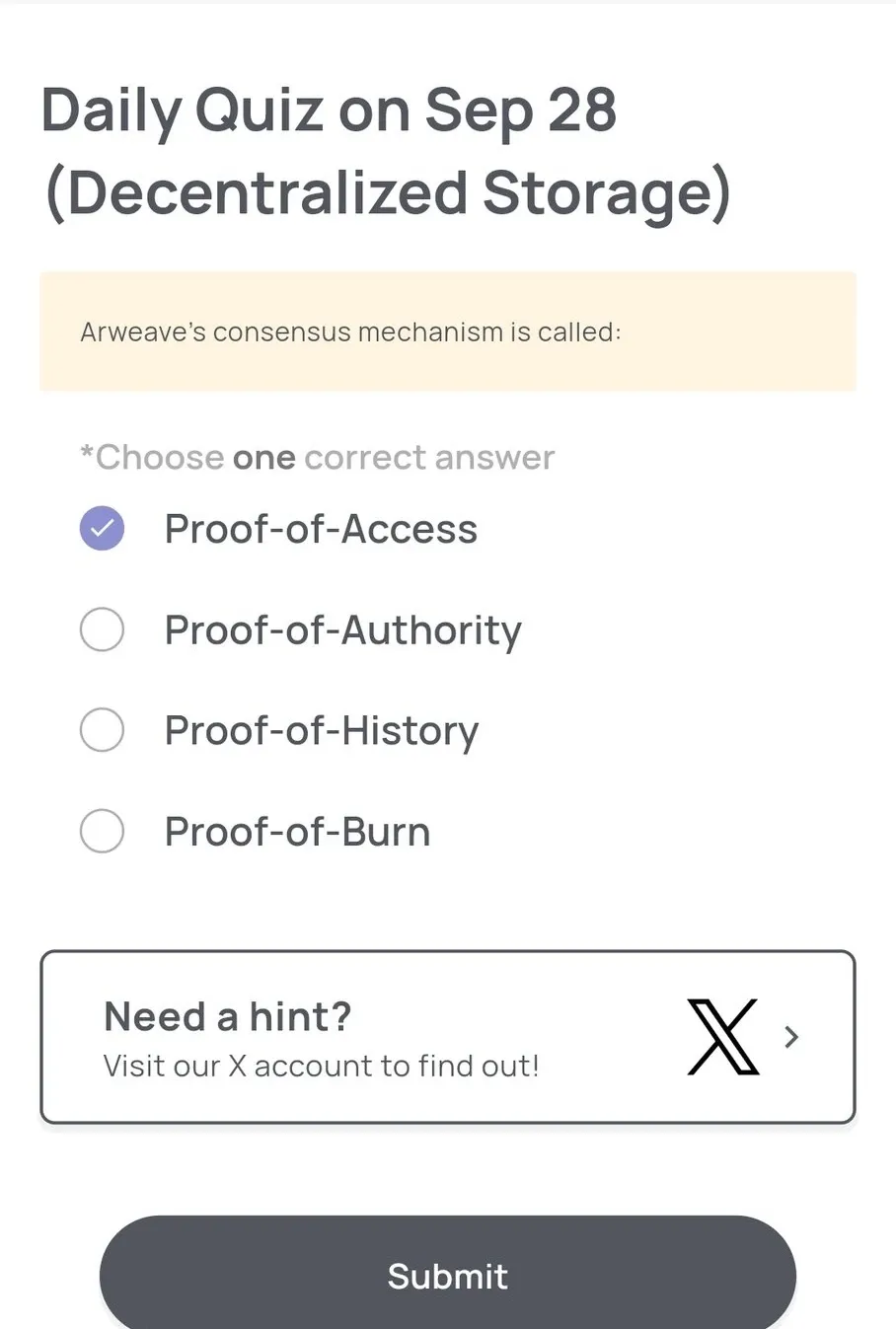Select the Proof-of-Burn radio button
Viewport: 896px width, 1329px height.
(102, 831)
